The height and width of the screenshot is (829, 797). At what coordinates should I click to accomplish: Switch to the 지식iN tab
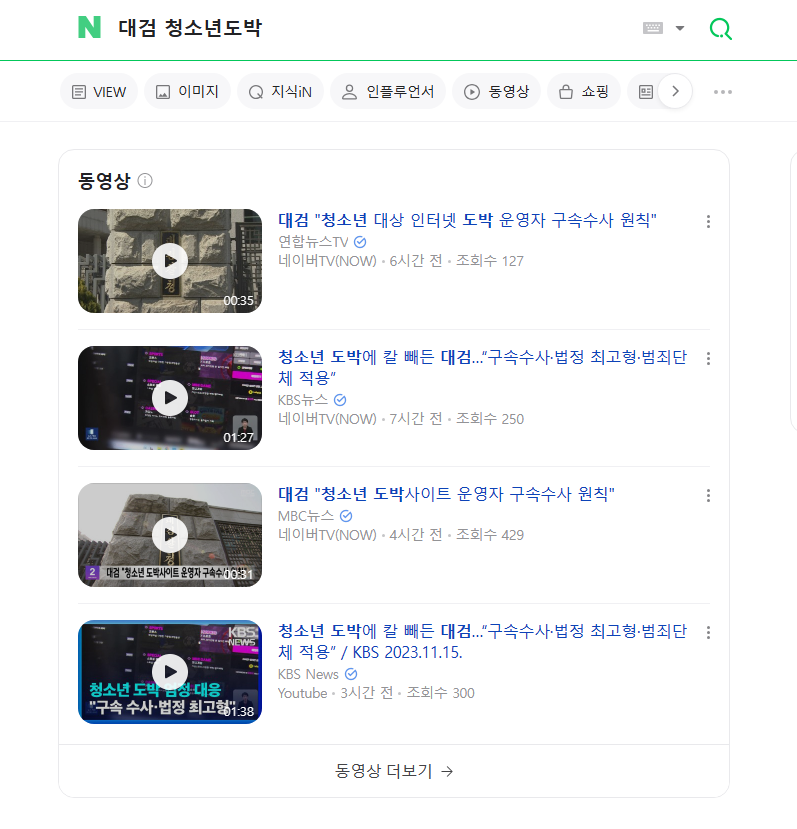pos(280,91)
